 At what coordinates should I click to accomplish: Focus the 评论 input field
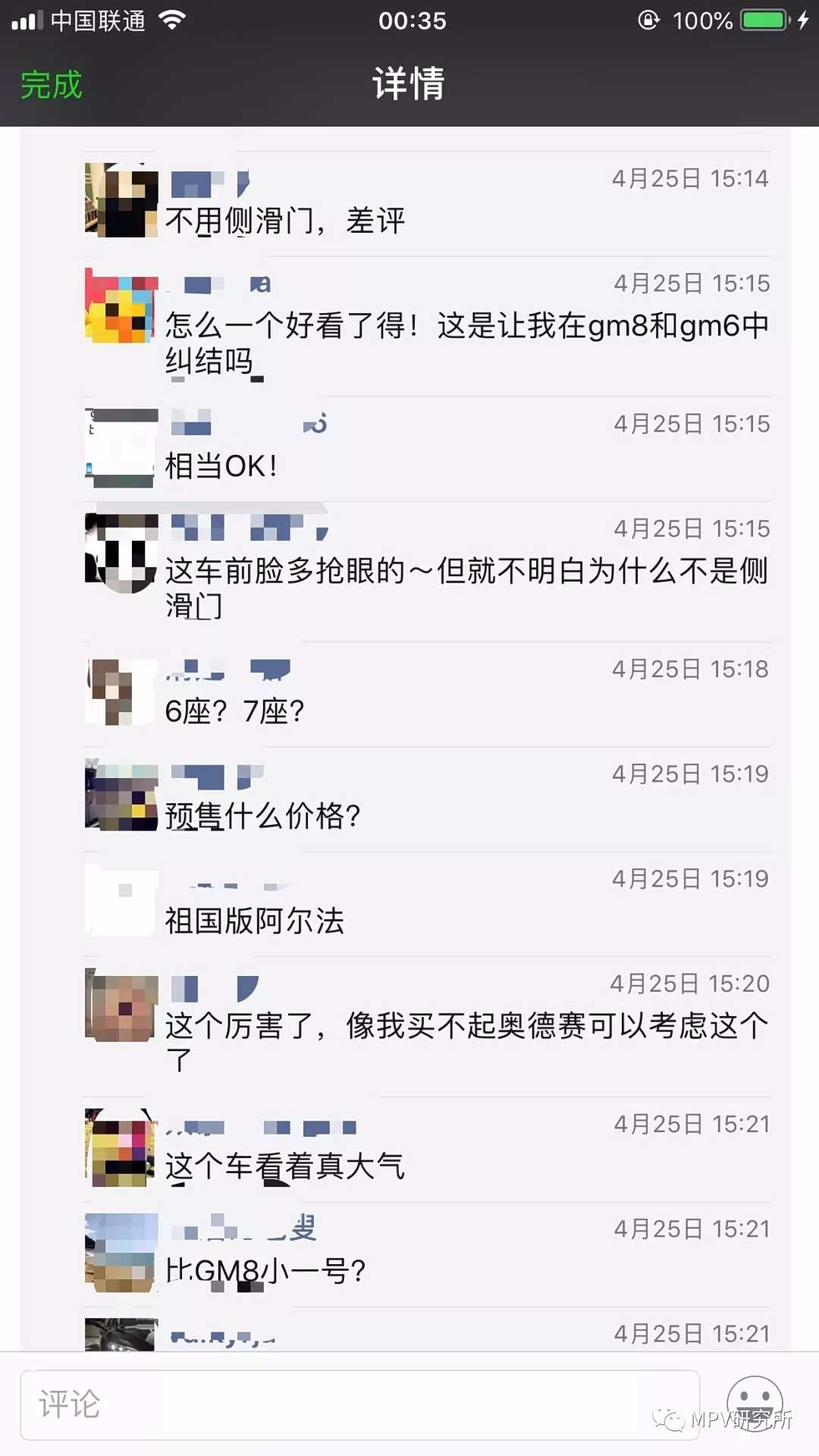pos(359,1404)
